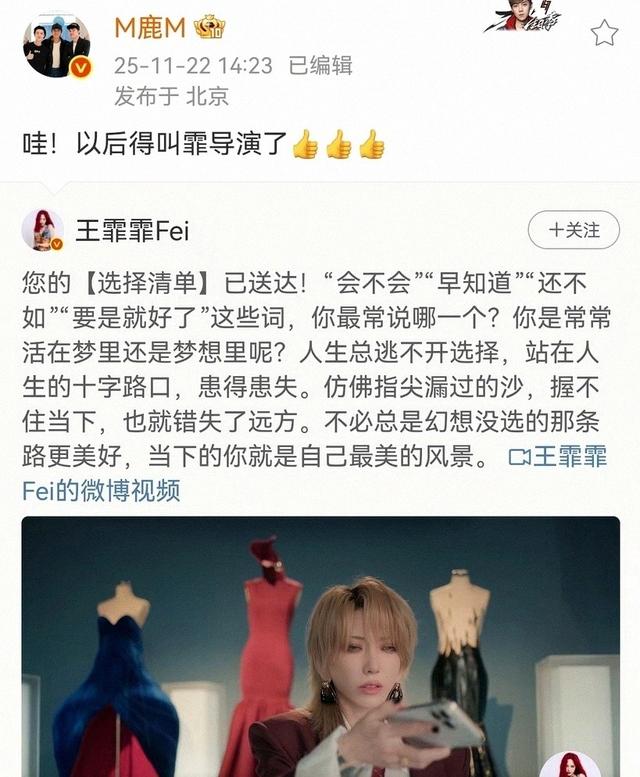Open 王霏霏Fei's avatar in the repost
The height and width of the screenshot is (777, 640).
(x=42, y=231)
